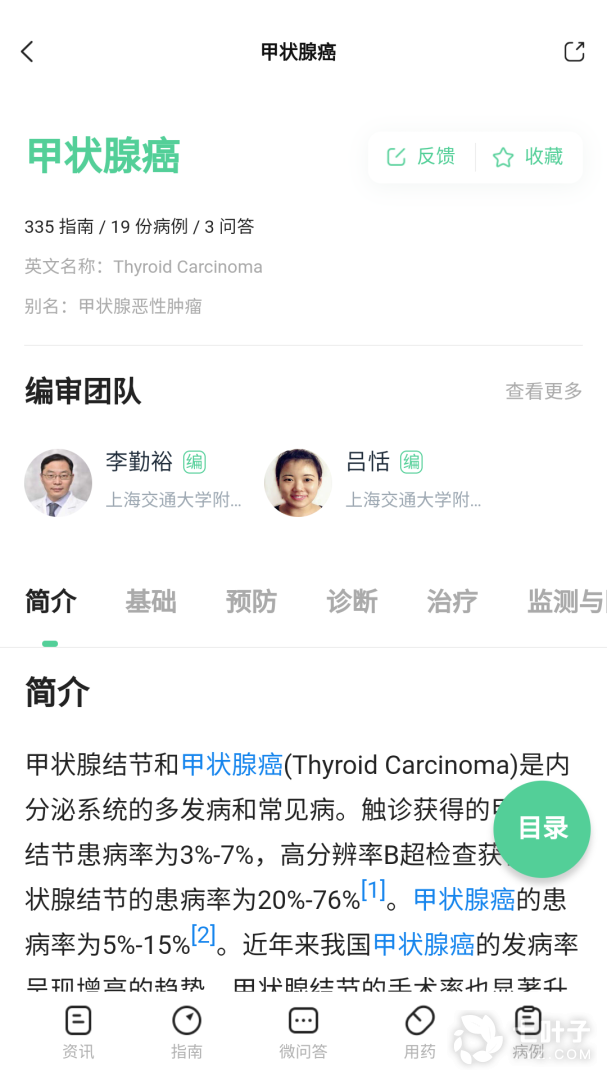Screen dimensions: 607x1080
Task: Open the 病例 bottom tab
Action: tap(528, 1031)
